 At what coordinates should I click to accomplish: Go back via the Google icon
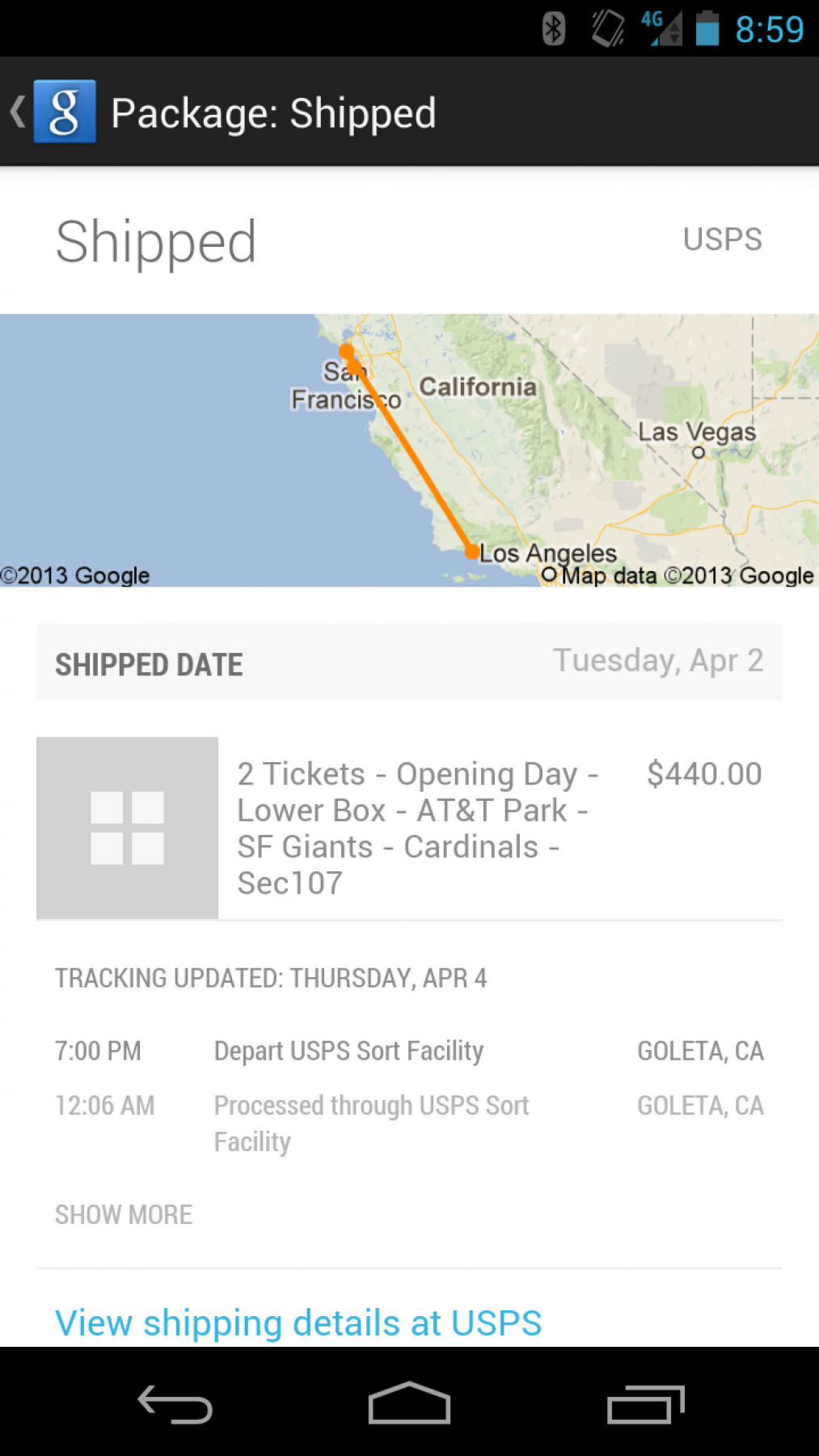pos(63,112)
